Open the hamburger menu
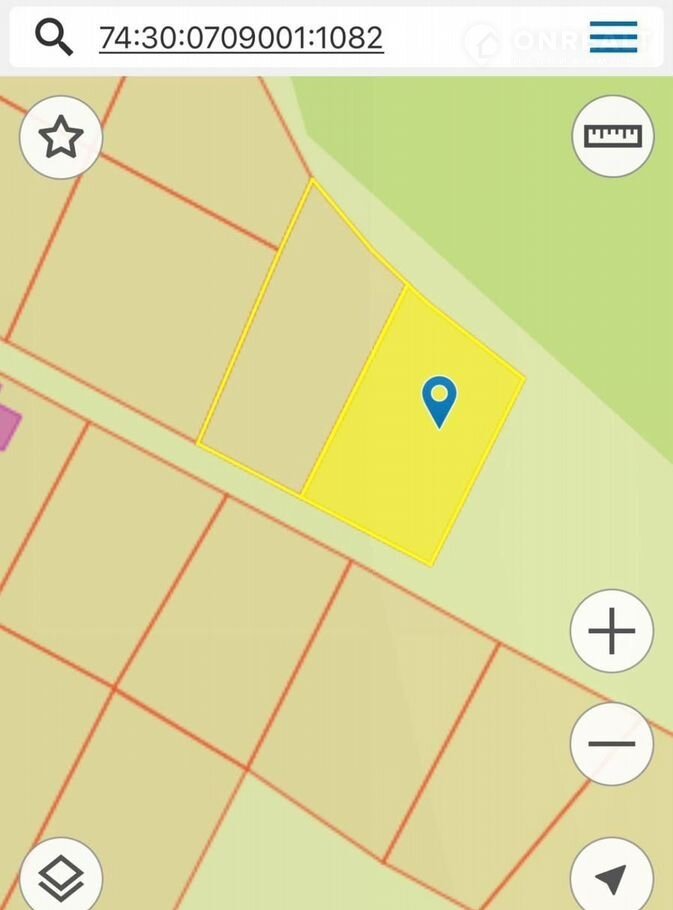 coord(613,37)
